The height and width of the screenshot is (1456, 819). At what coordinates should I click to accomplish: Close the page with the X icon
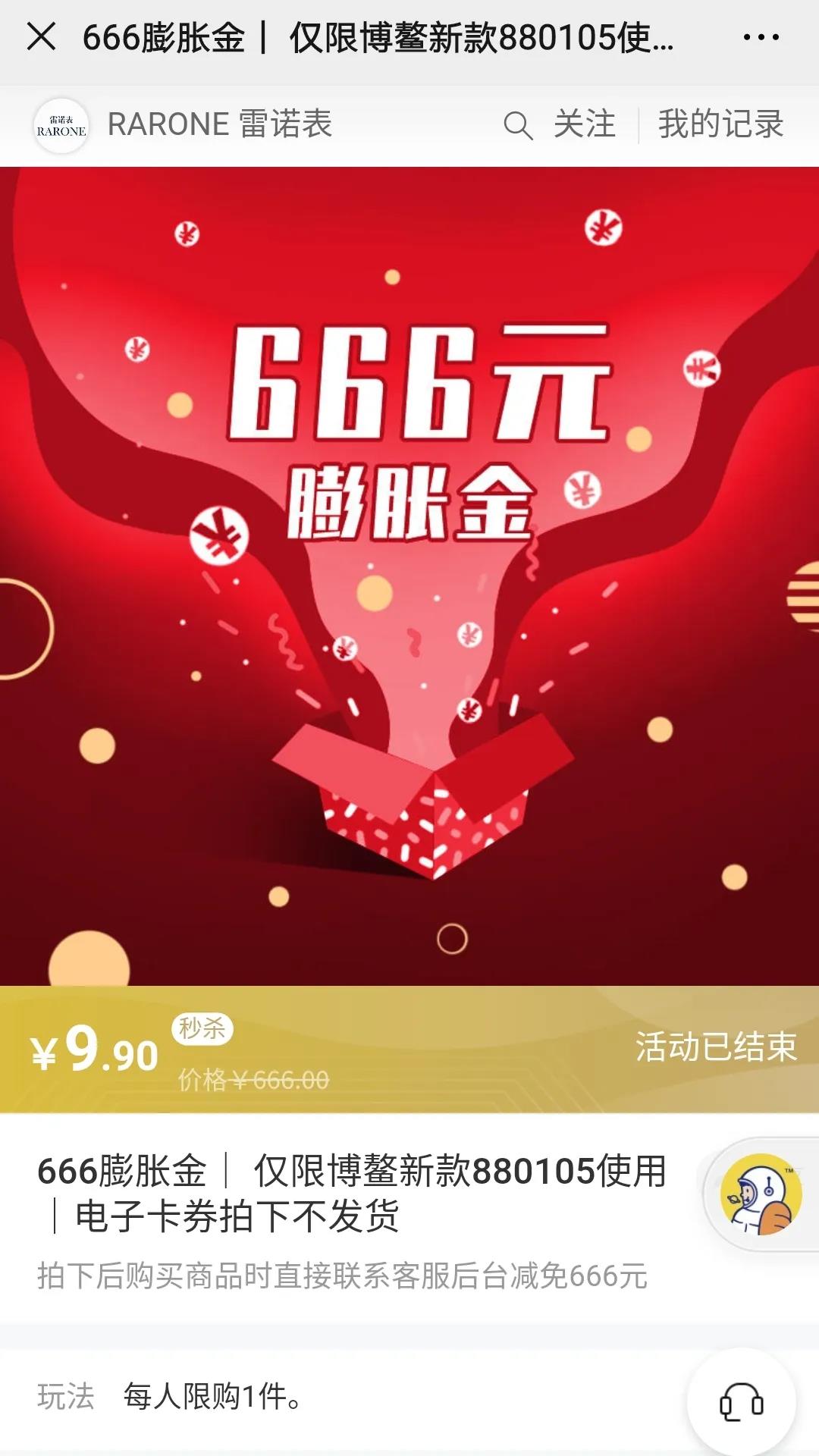pos(41,36)
